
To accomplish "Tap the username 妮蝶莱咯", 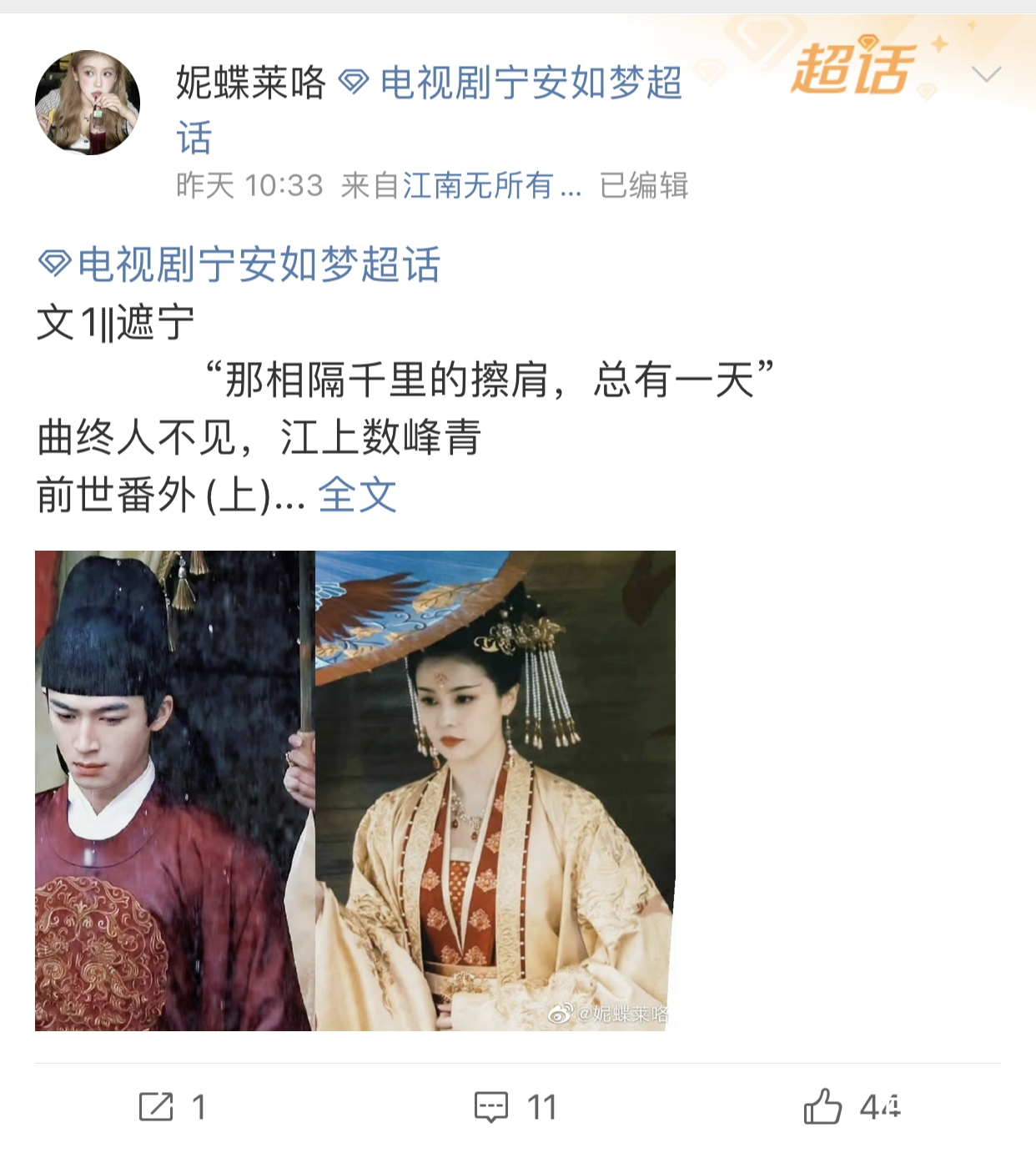I will click(250, 83).
